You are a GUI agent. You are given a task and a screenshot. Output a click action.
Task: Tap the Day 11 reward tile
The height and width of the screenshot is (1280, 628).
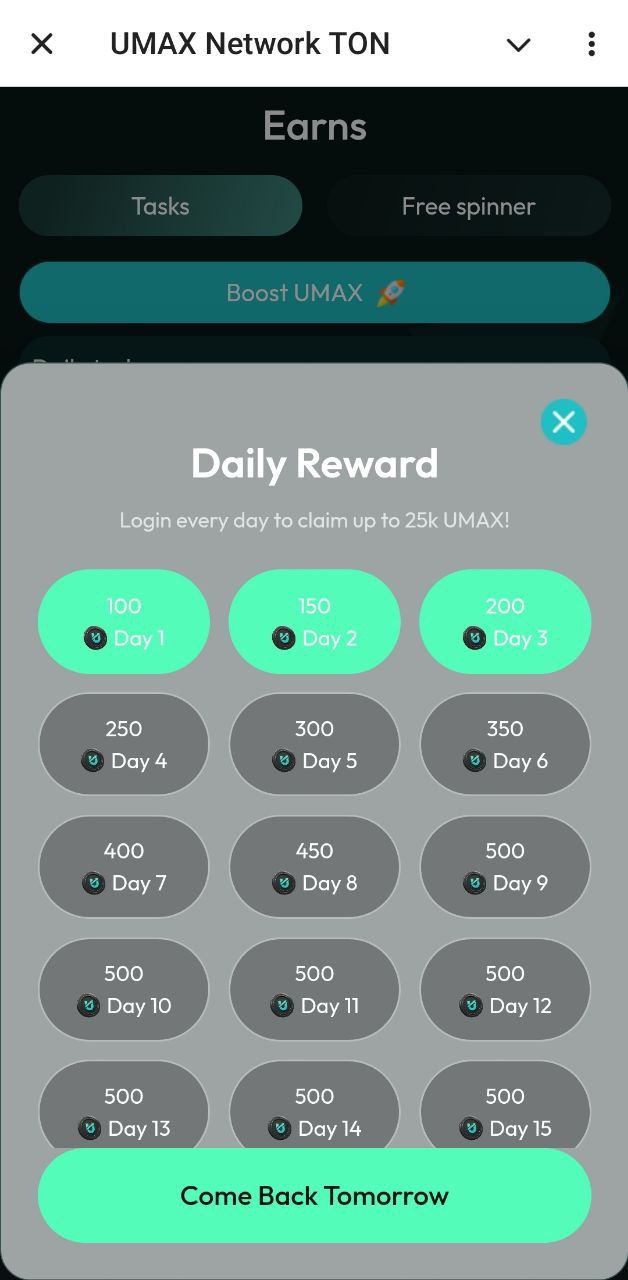click(314, 989)
